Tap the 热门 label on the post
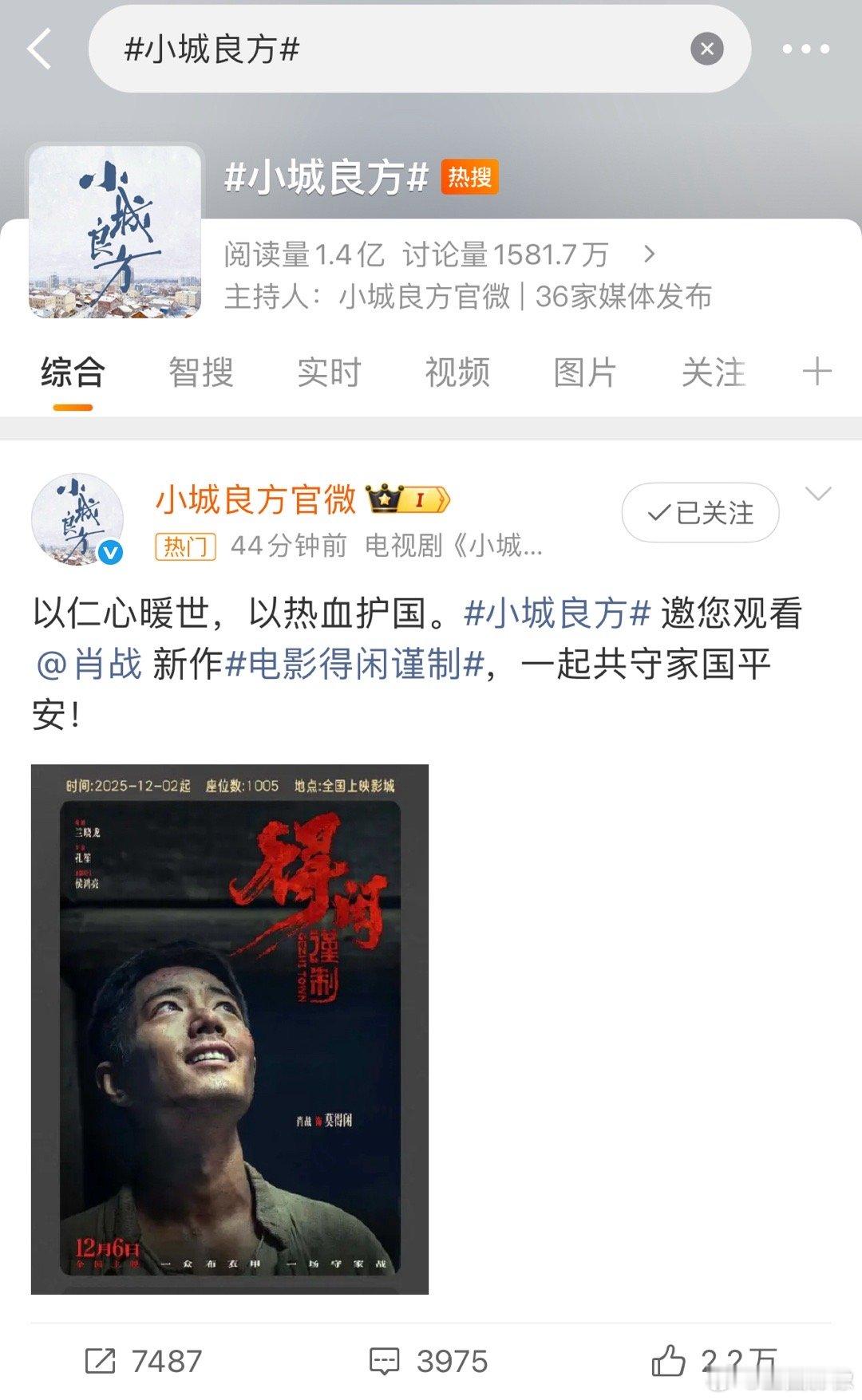Screen dimensions: 862x1400 tap(186, 547)
